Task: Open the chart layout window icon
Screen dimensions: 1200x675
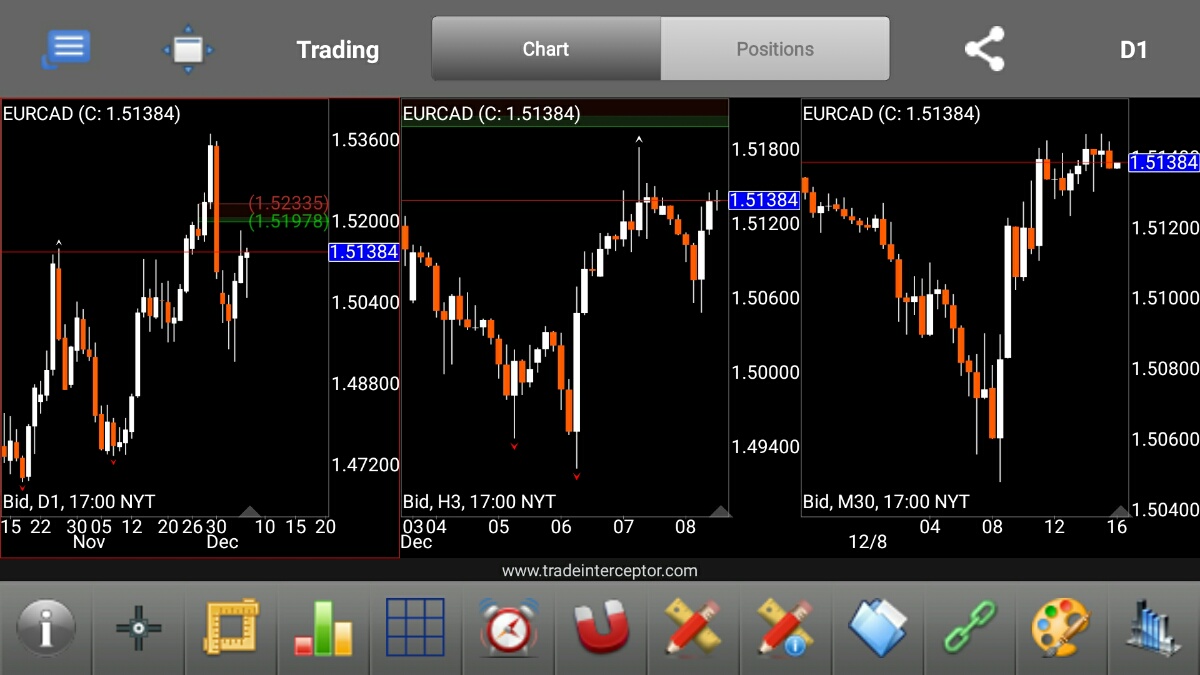Action: (x=187, y=48)
